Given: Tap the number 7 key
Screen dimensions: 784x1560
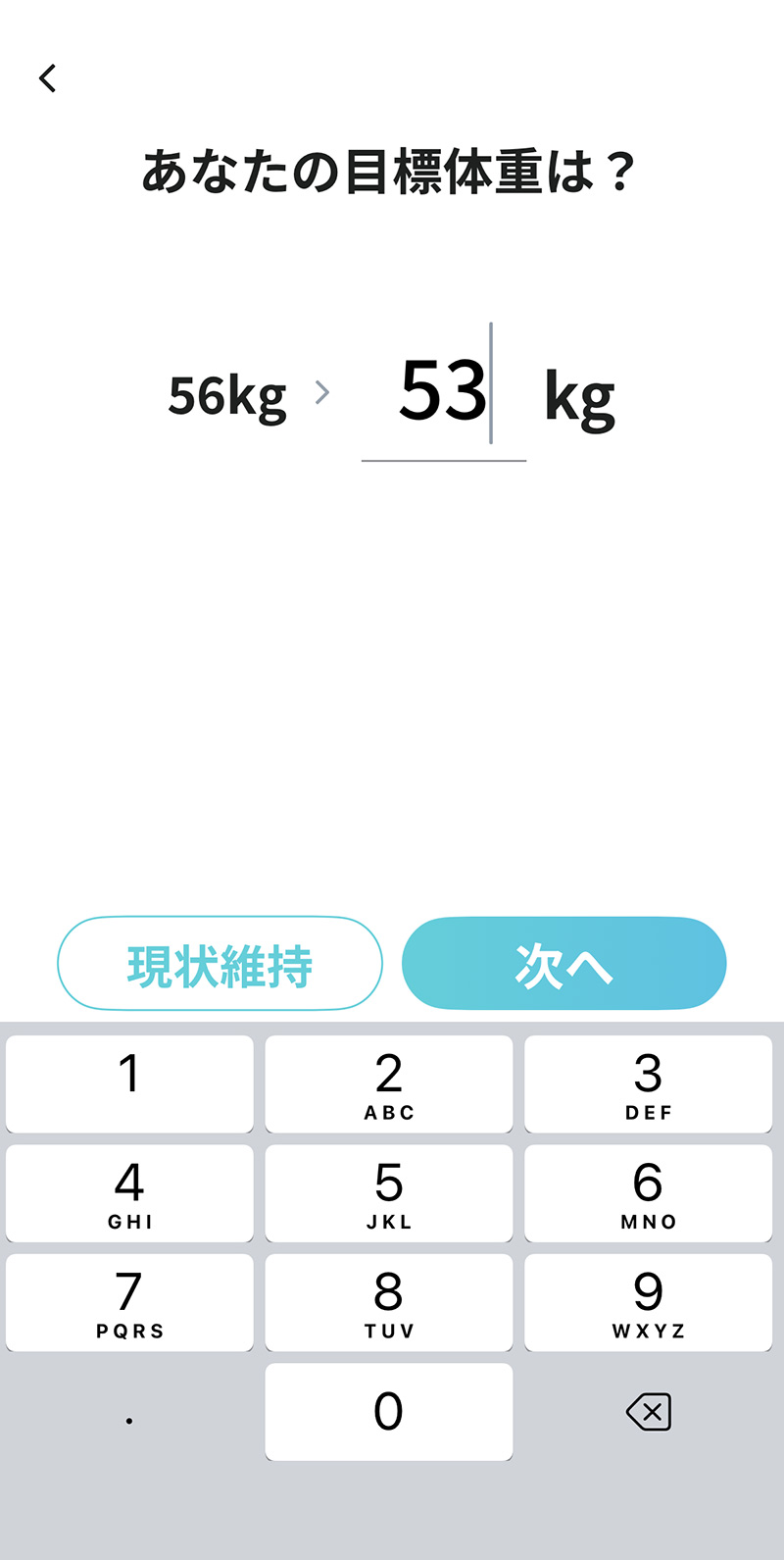Looking at the screenshot, I should pyautogui.click(x=128, y=1302).
